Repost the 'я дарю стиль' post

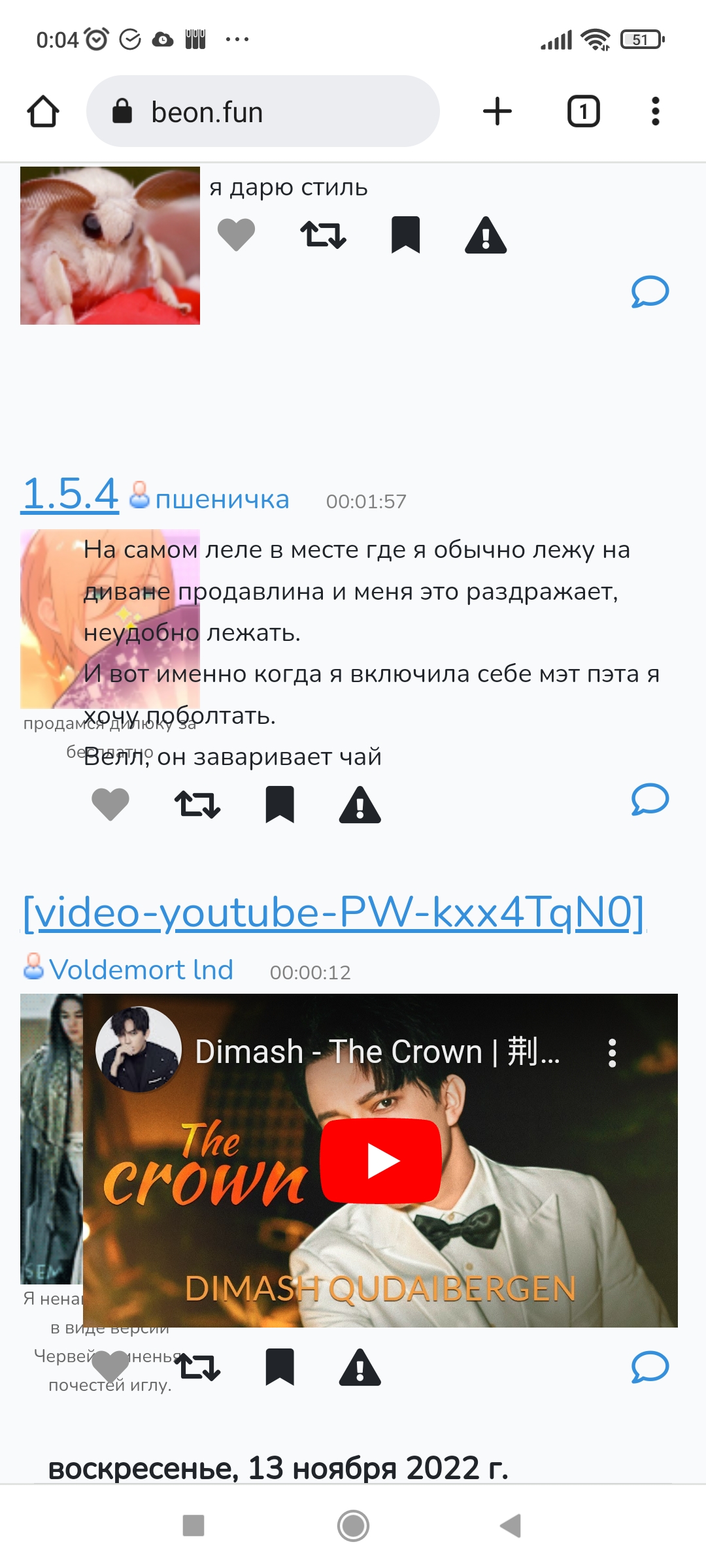[323, 235]
